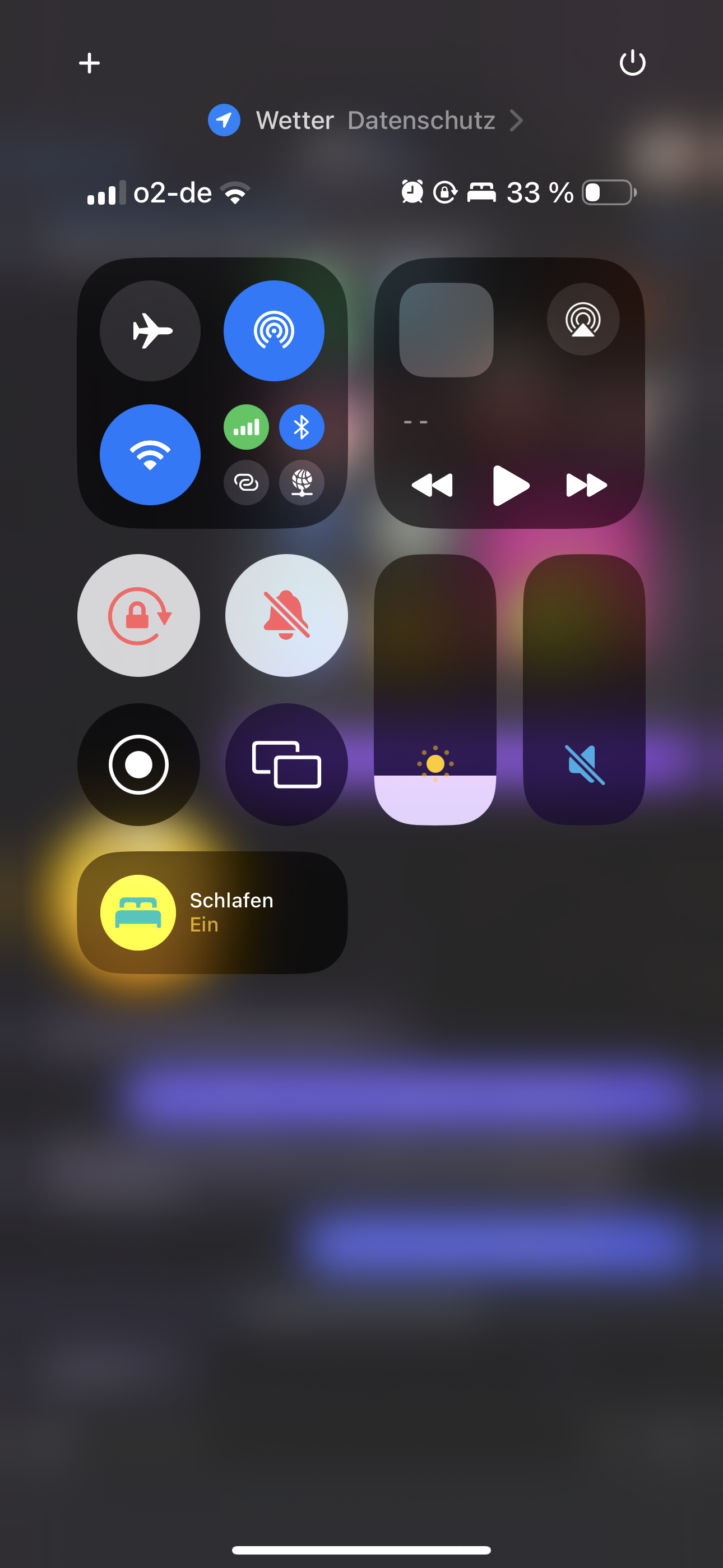Tap the brightness slider
723x1568 pixels.
coord(435,690)
